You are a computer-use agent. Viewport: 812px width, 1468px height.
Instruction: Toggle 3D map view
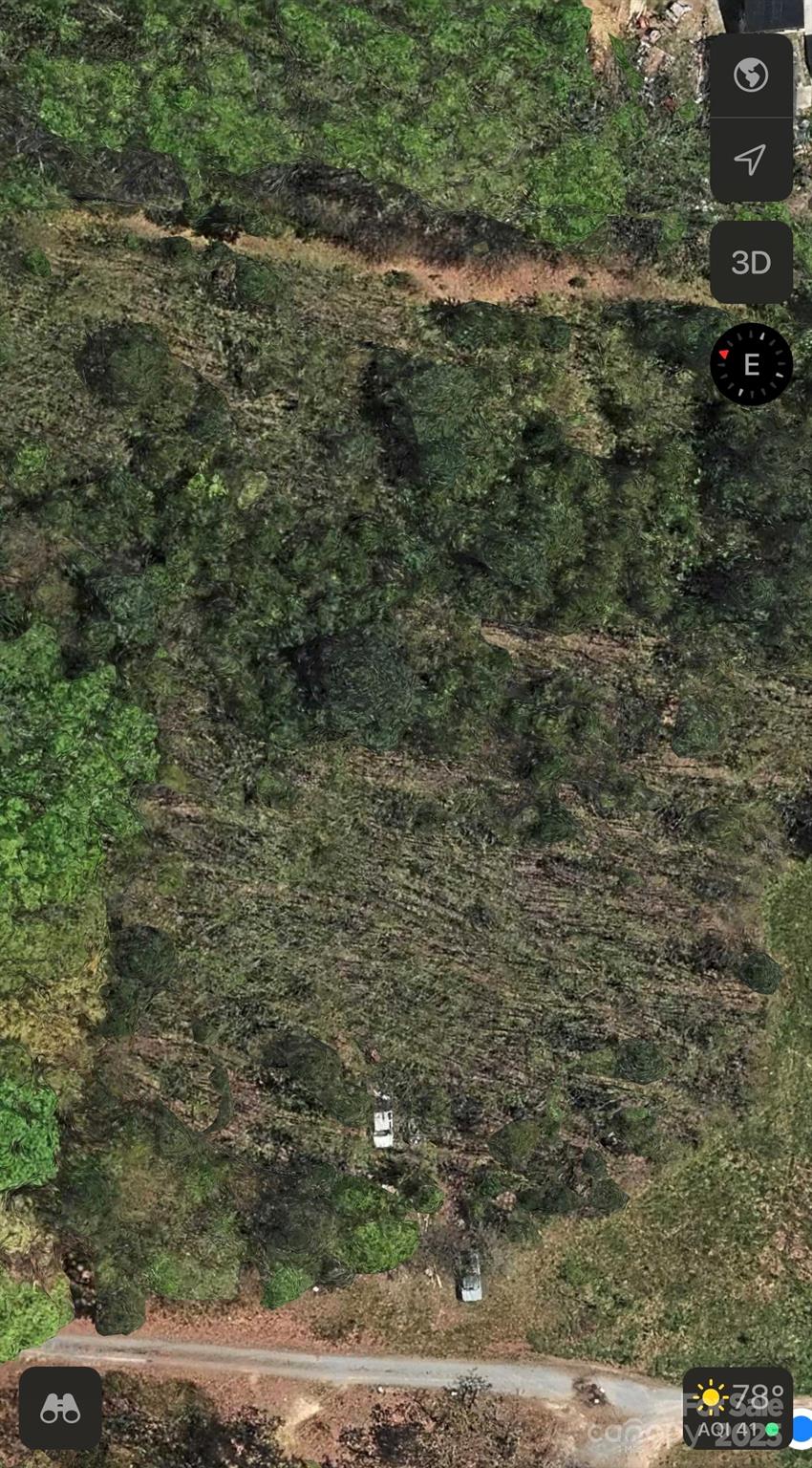pos(752,261)
